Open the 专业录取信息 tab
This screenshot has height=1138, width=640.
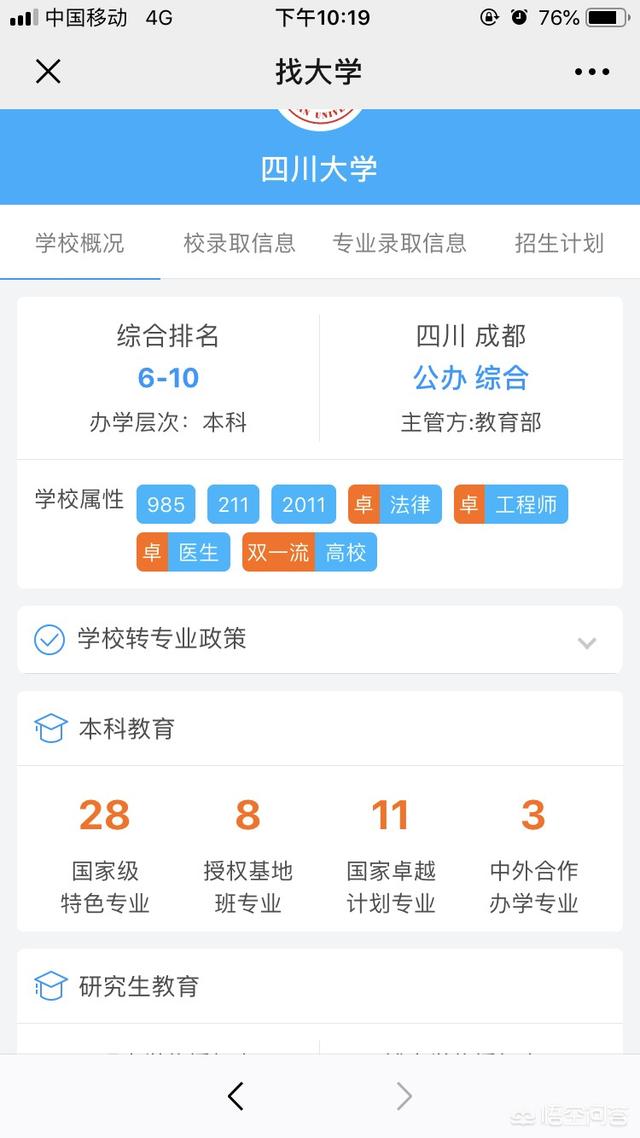(x=399, y=243)
